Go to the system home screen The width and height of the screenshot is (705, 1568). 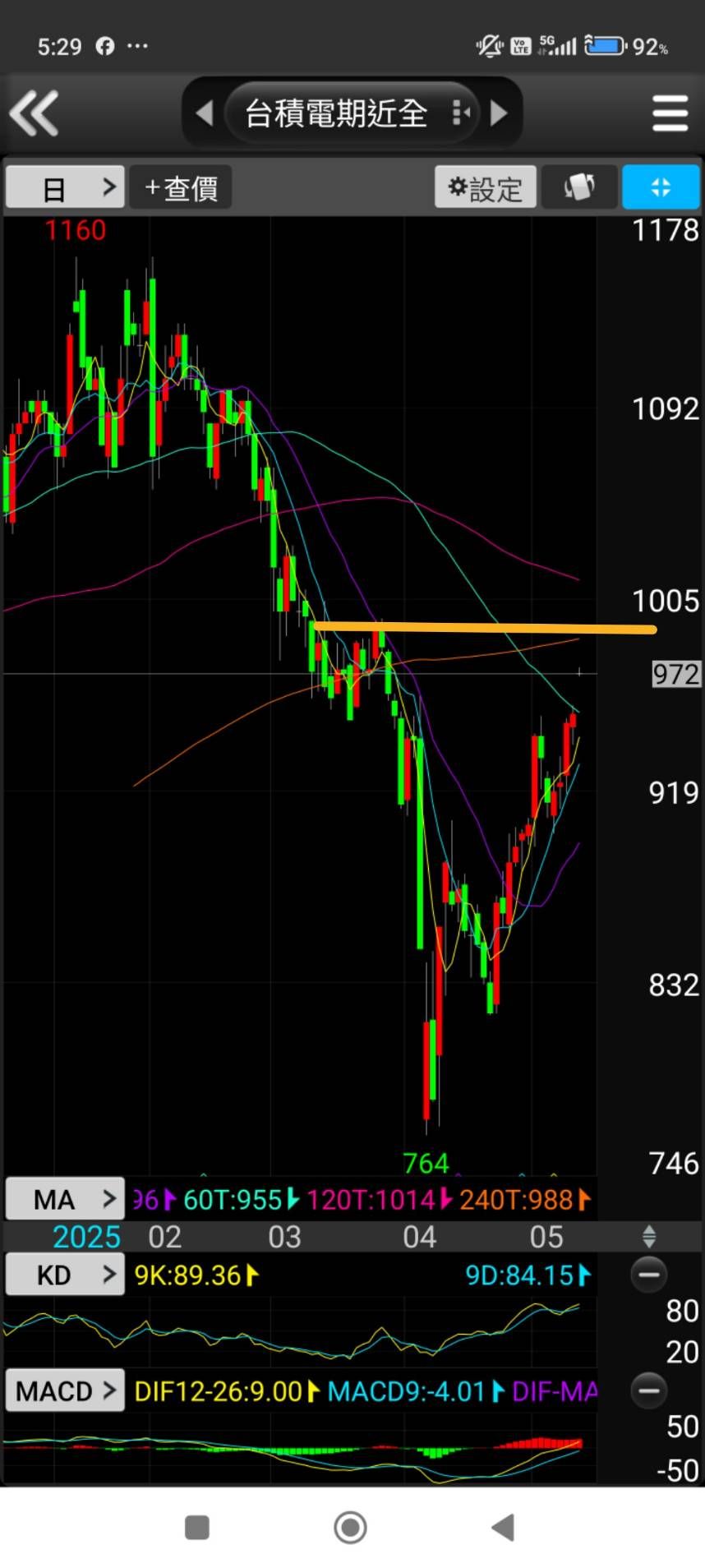(351, 1527)
